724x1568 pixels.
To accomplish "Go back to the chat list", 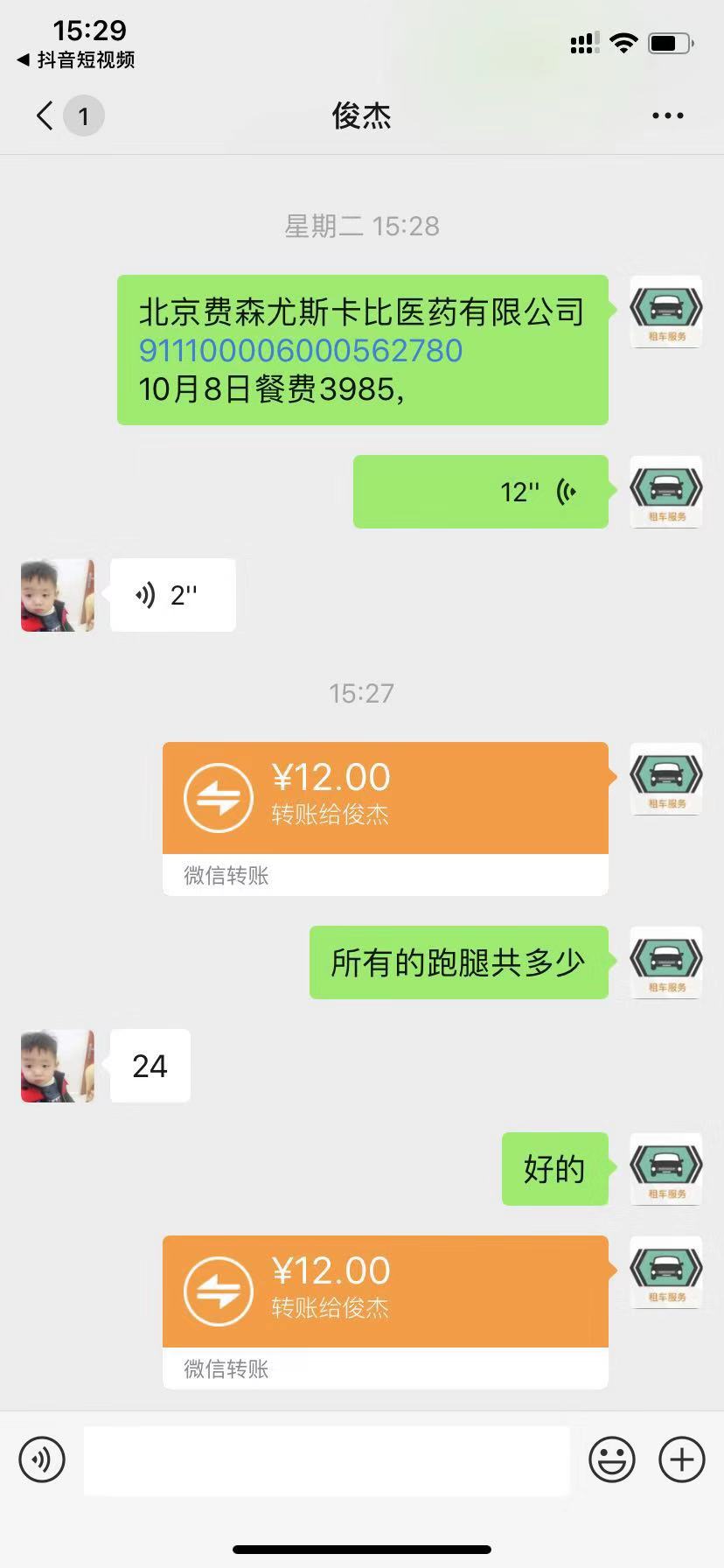I will (45, 115).
